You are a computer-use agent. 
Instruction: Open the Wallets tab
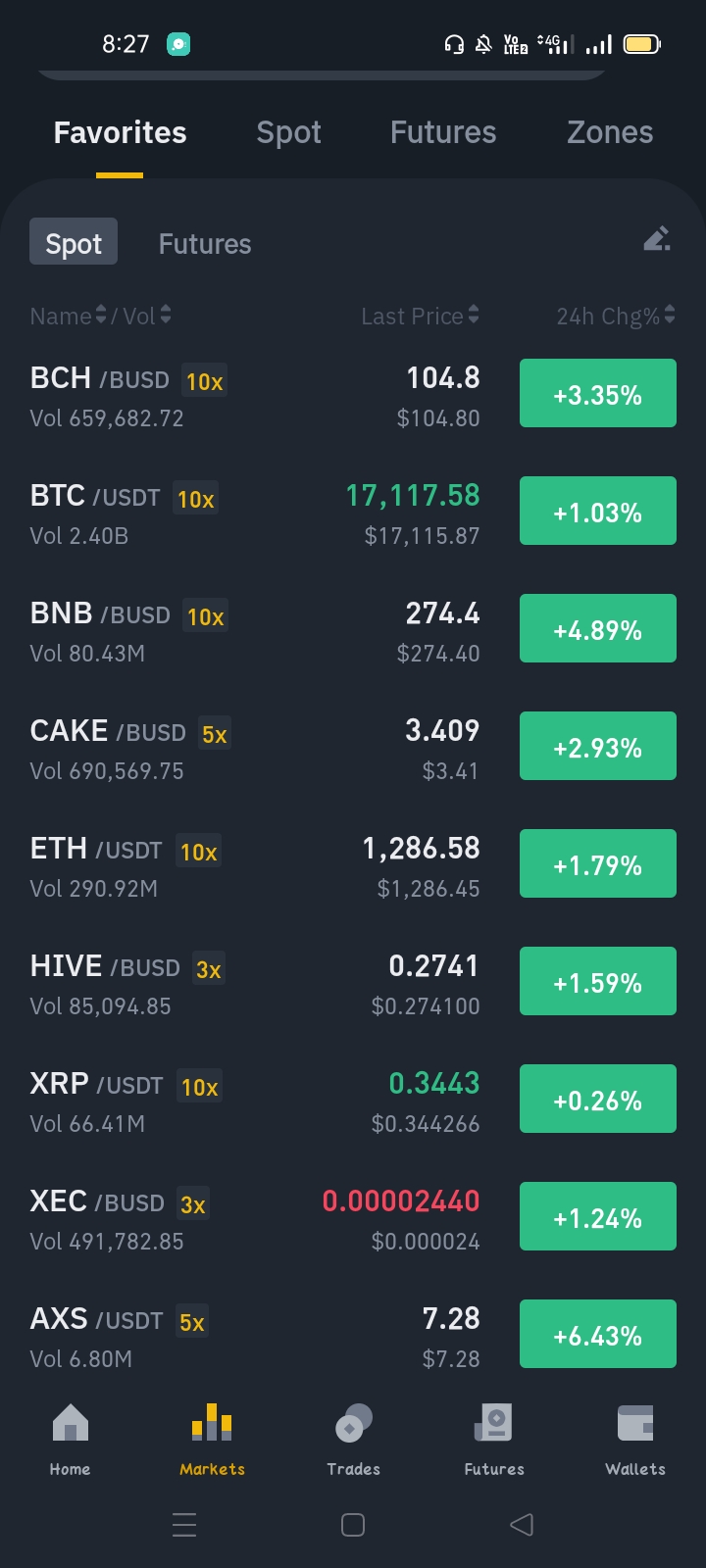pos(635,1440)
